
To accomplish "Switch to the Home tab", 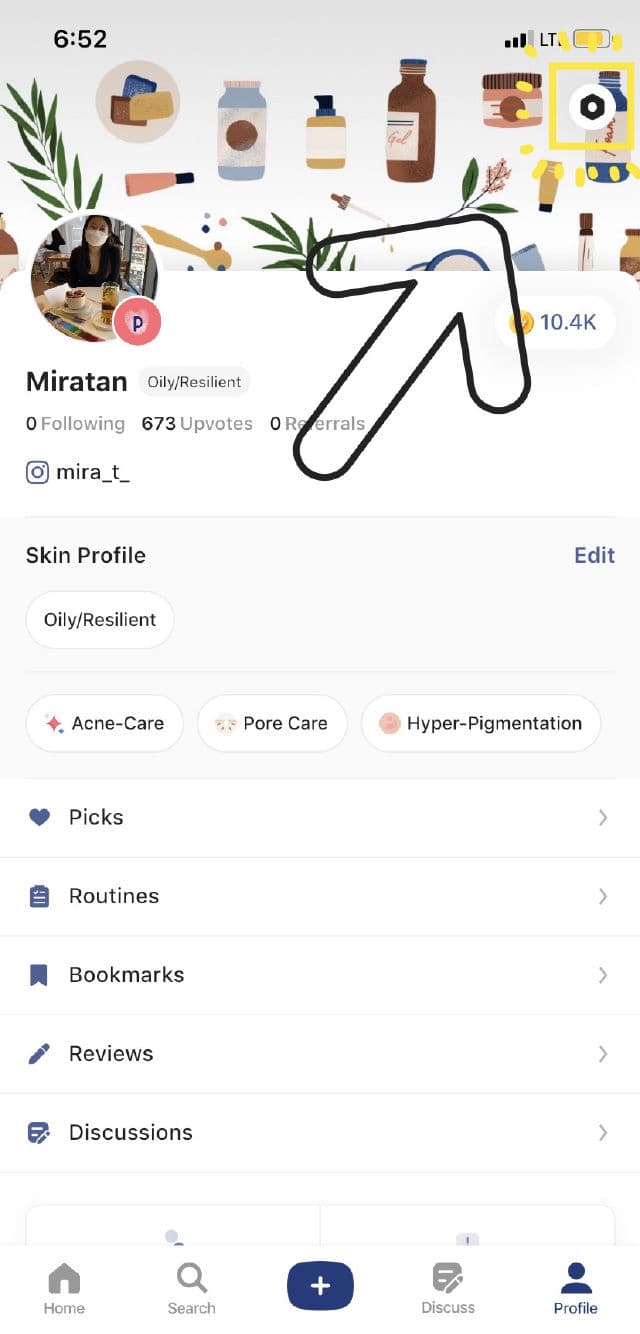I will [x=64, y=1288].
